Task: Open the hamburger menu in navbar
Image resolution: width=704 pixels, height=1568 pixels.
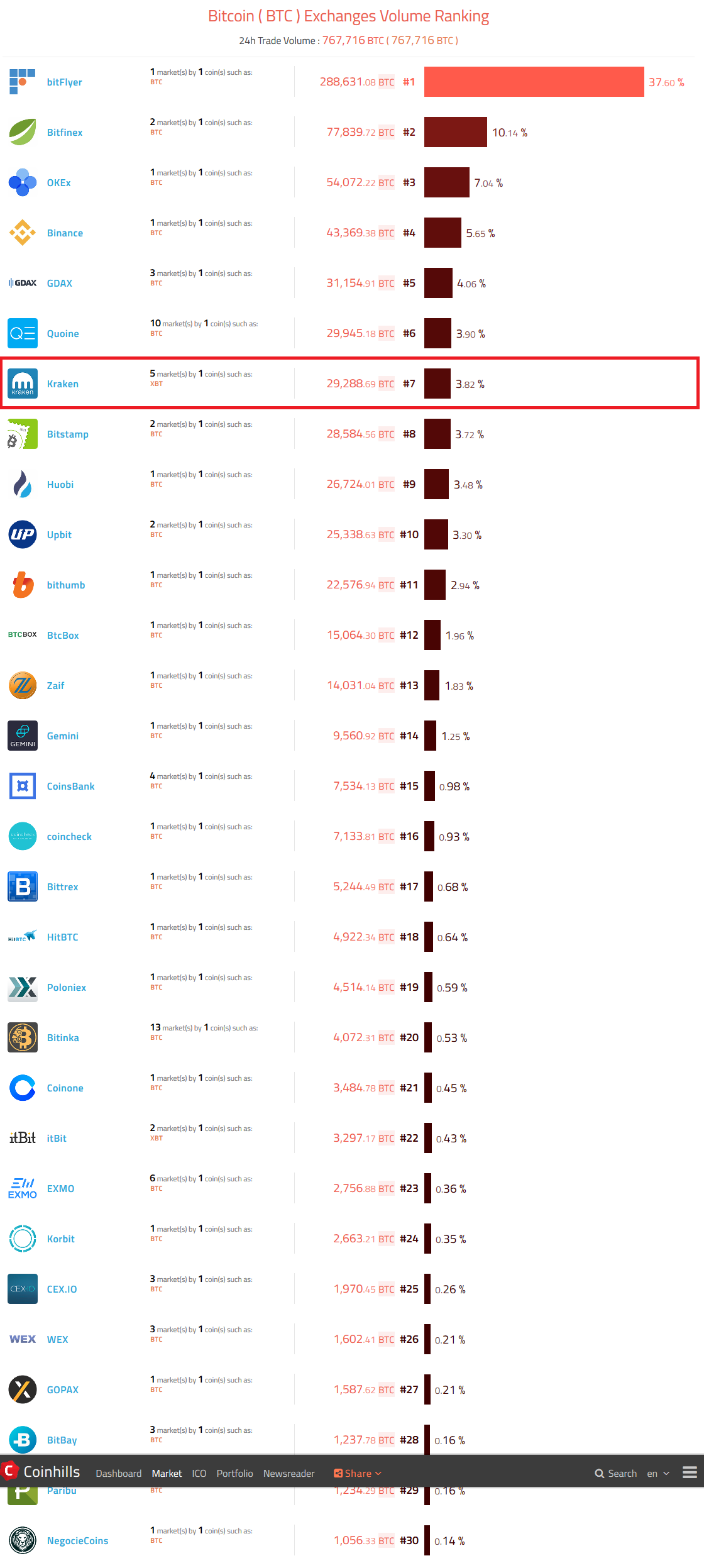Action: (x=690, y=1472)
